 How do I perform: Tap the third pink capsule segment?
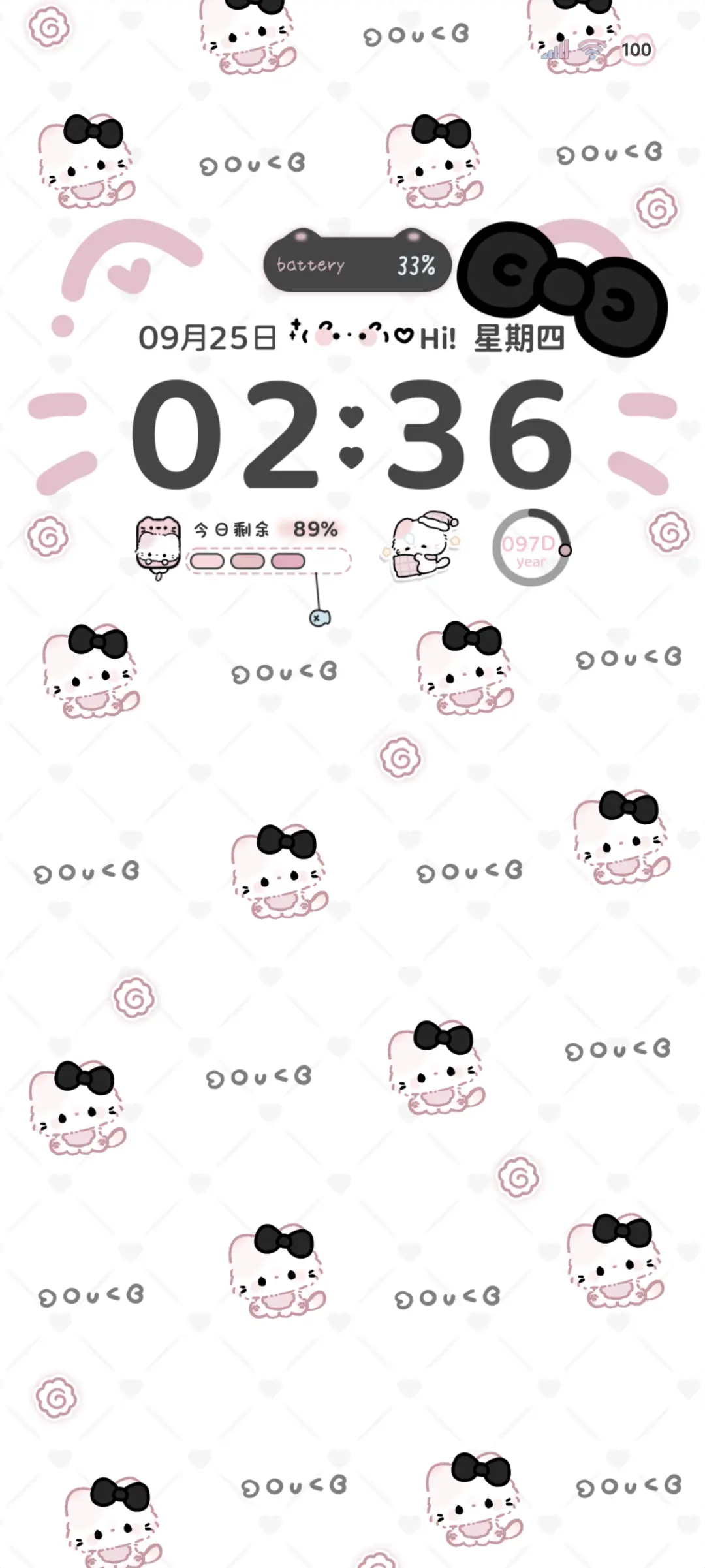tap(287, 561)
